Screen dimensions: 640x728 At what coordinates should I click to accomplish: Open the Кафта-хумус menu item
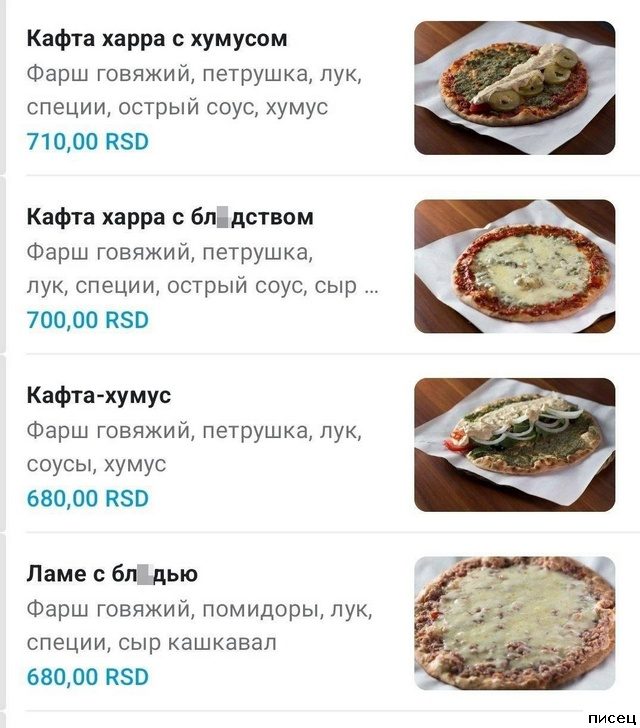(99, 396)
